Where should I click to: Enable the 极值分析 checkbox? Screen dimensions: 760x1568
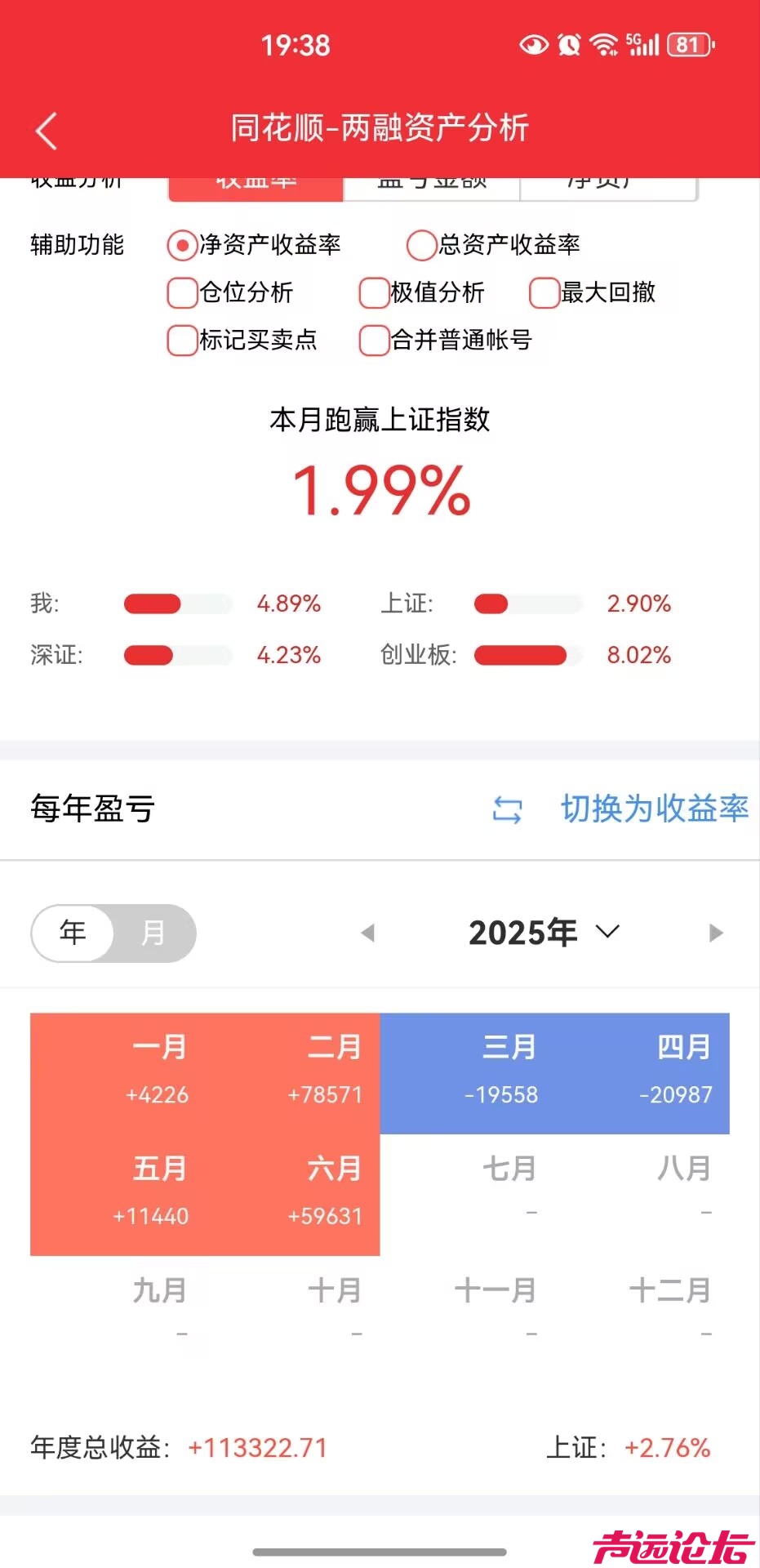click(x=374, y=292)
